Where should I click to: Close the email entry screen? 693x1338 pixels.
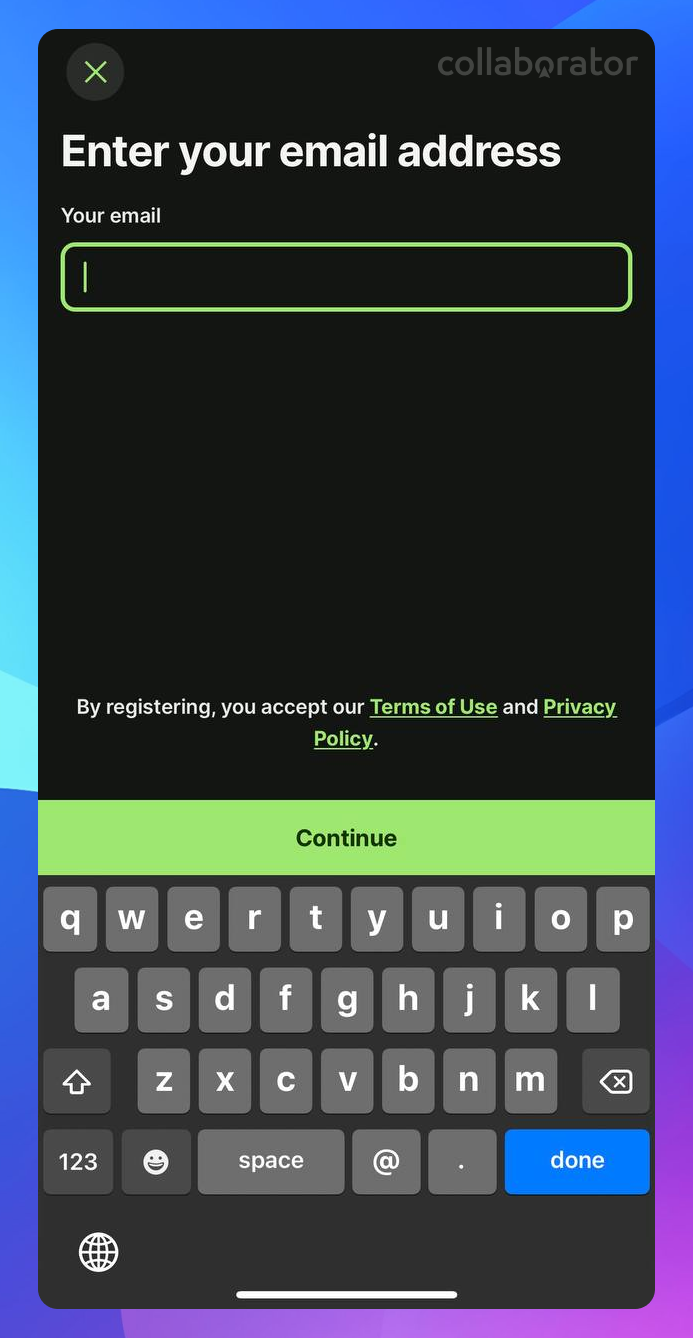95,72
